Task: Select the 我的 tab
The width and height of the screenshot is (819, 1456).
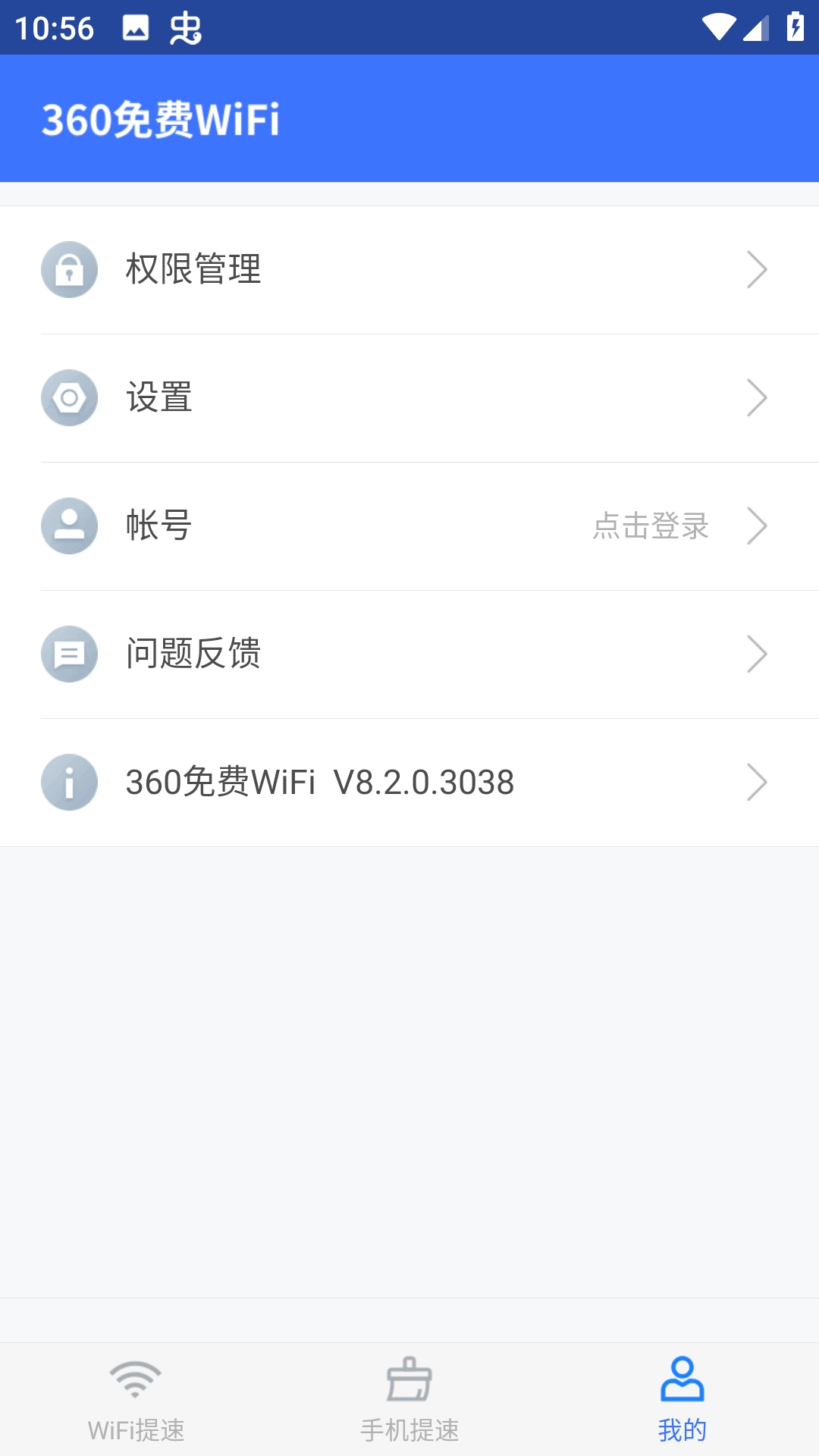Action: 682,1400
